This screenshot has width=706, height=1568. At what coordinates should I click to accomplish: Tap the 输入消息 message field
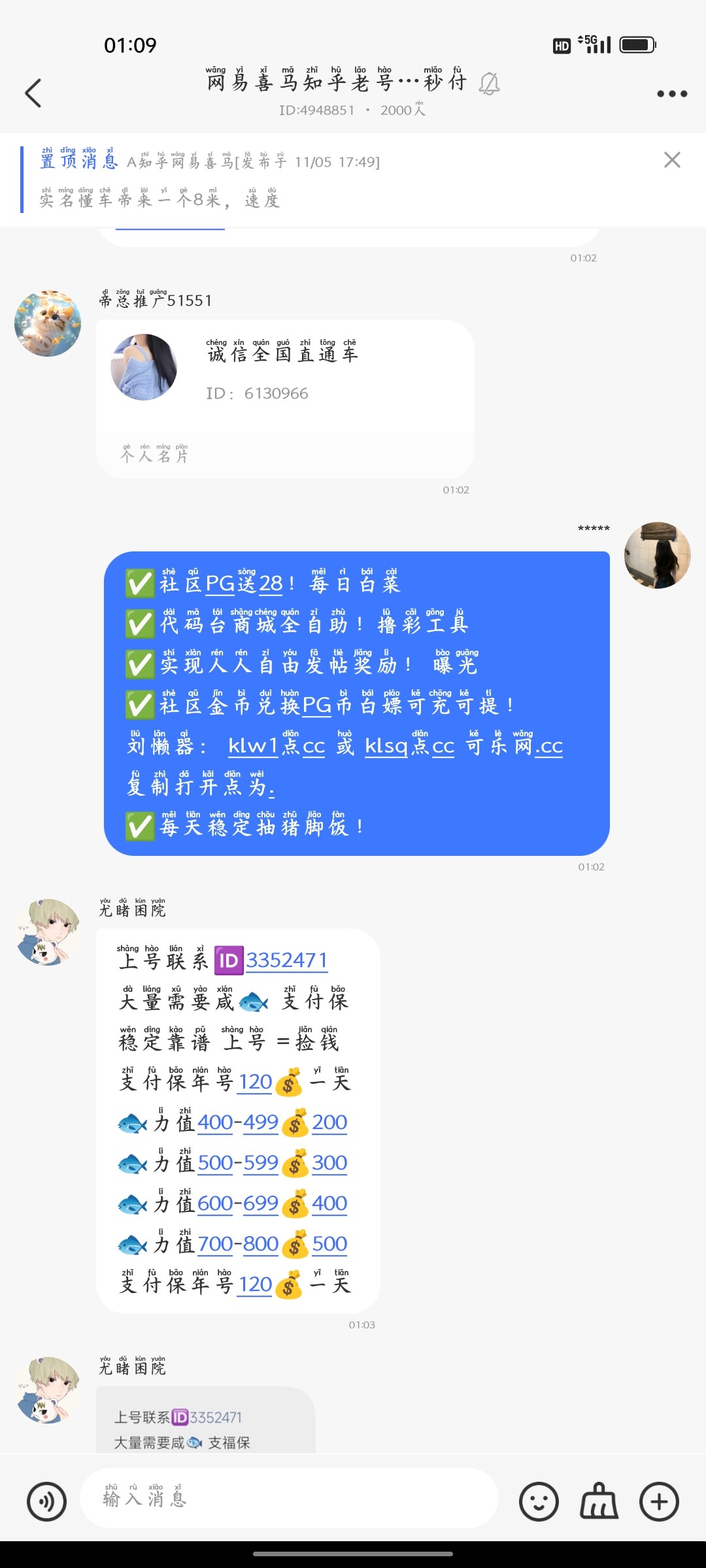click(288, 1499)
